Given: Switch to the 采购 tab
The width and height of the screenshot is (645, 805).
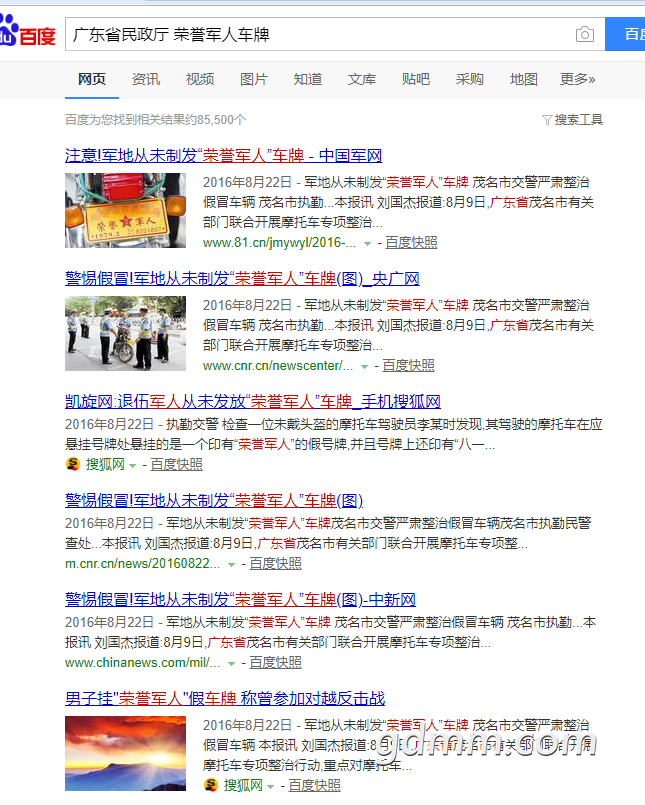Looking at the screenshot, I should click(470, 79).
